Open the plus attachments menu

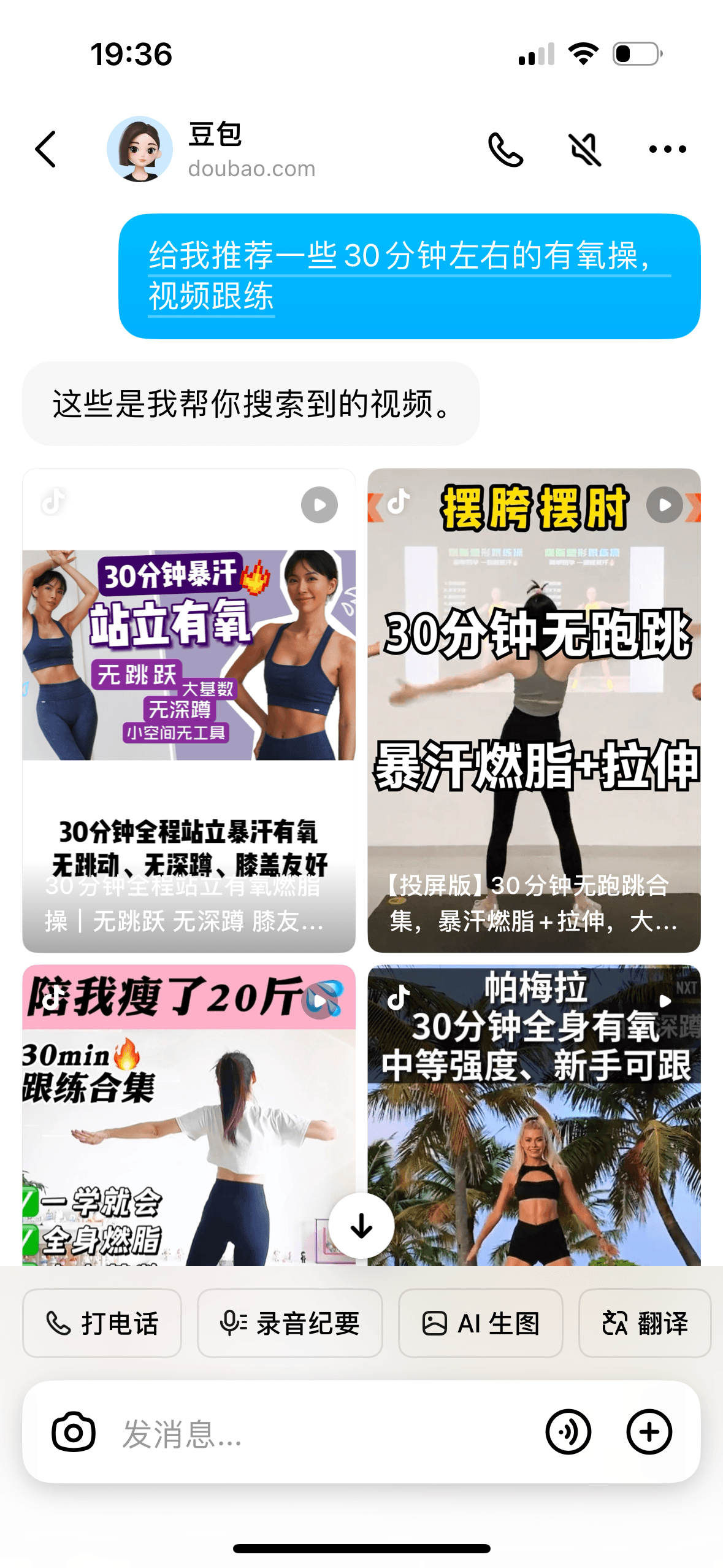[649, 1431]
